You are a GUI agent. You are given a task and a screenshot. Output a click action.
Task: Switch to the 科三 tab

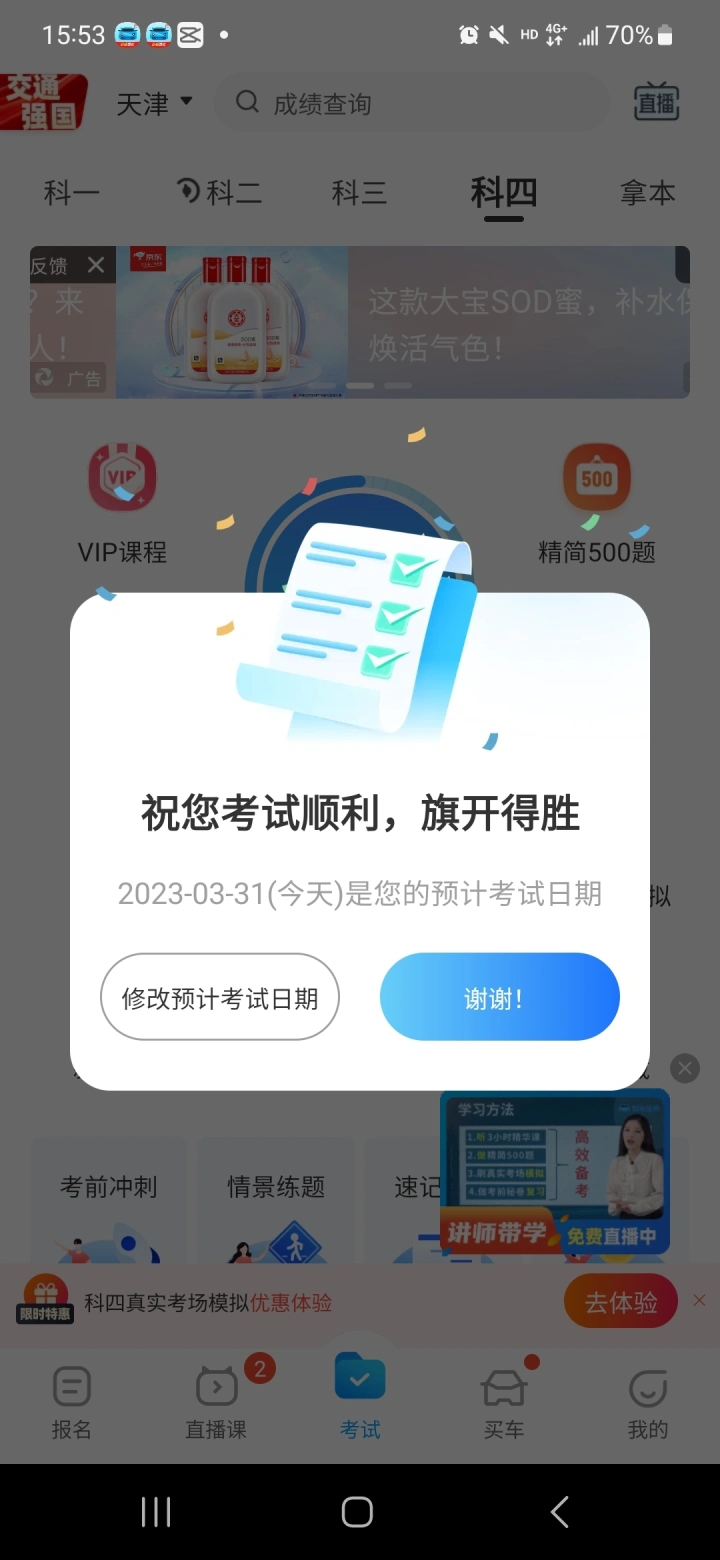click(359, 192)
